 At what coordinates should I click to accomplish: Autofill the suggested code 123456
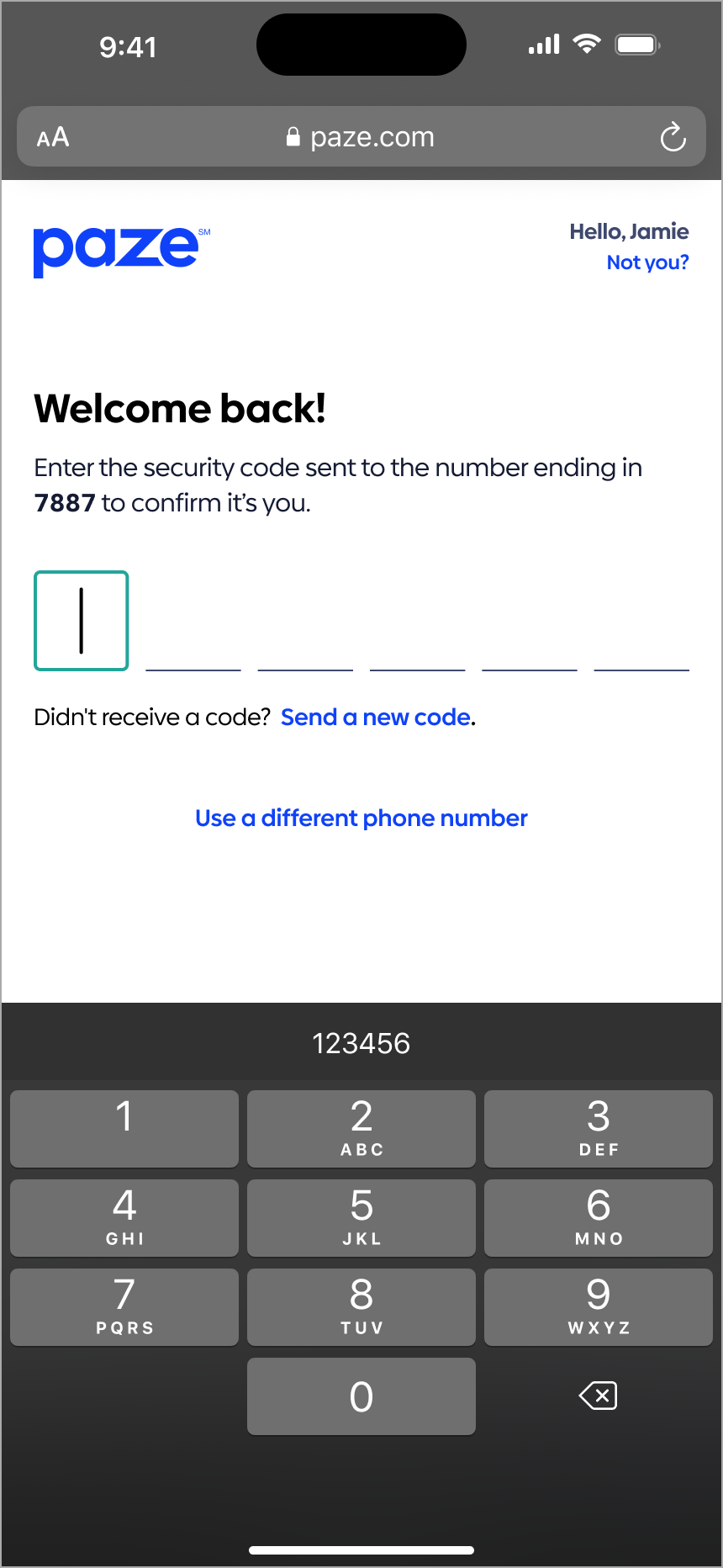(361, 1043)
